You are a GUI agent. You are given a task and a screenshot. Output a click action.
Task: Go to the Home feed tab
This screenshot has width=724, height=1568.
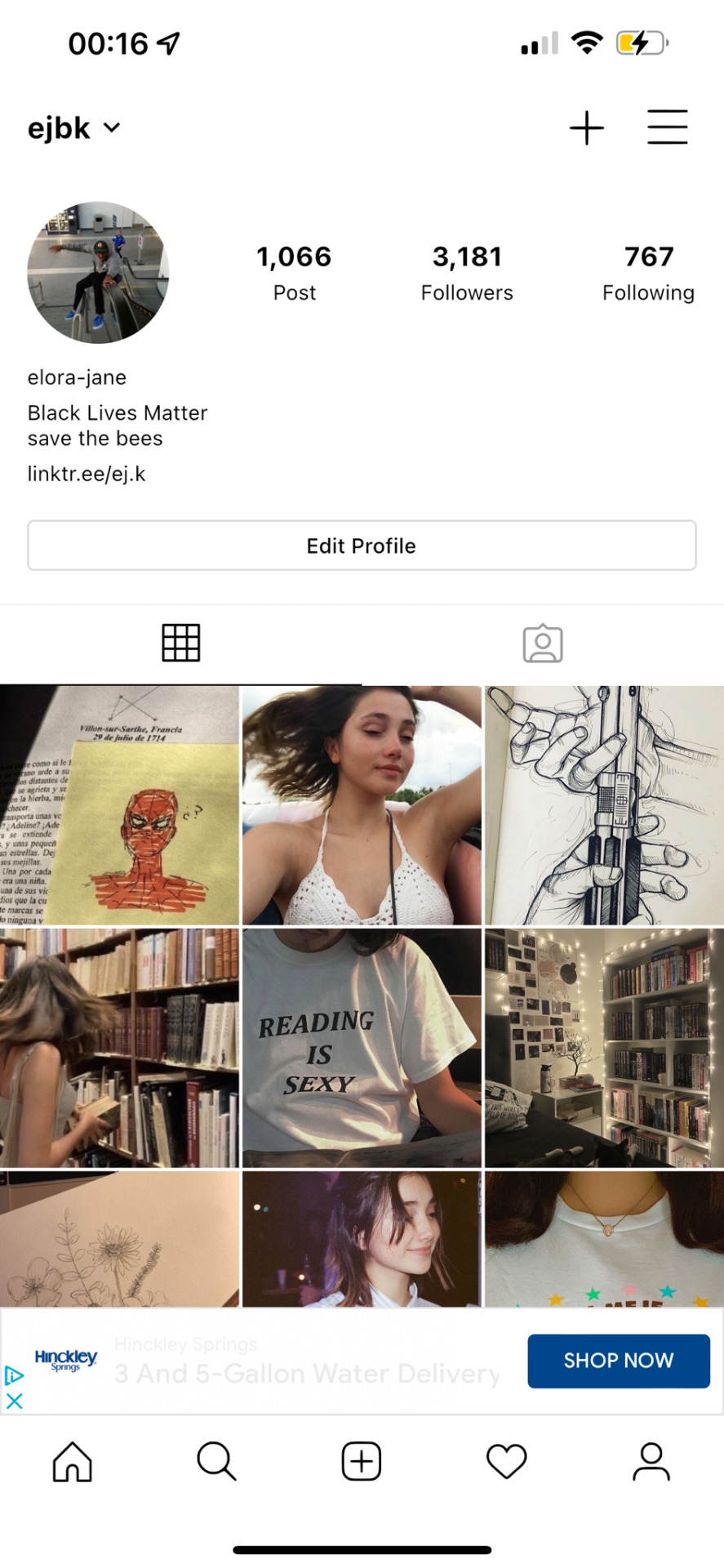73,1461
